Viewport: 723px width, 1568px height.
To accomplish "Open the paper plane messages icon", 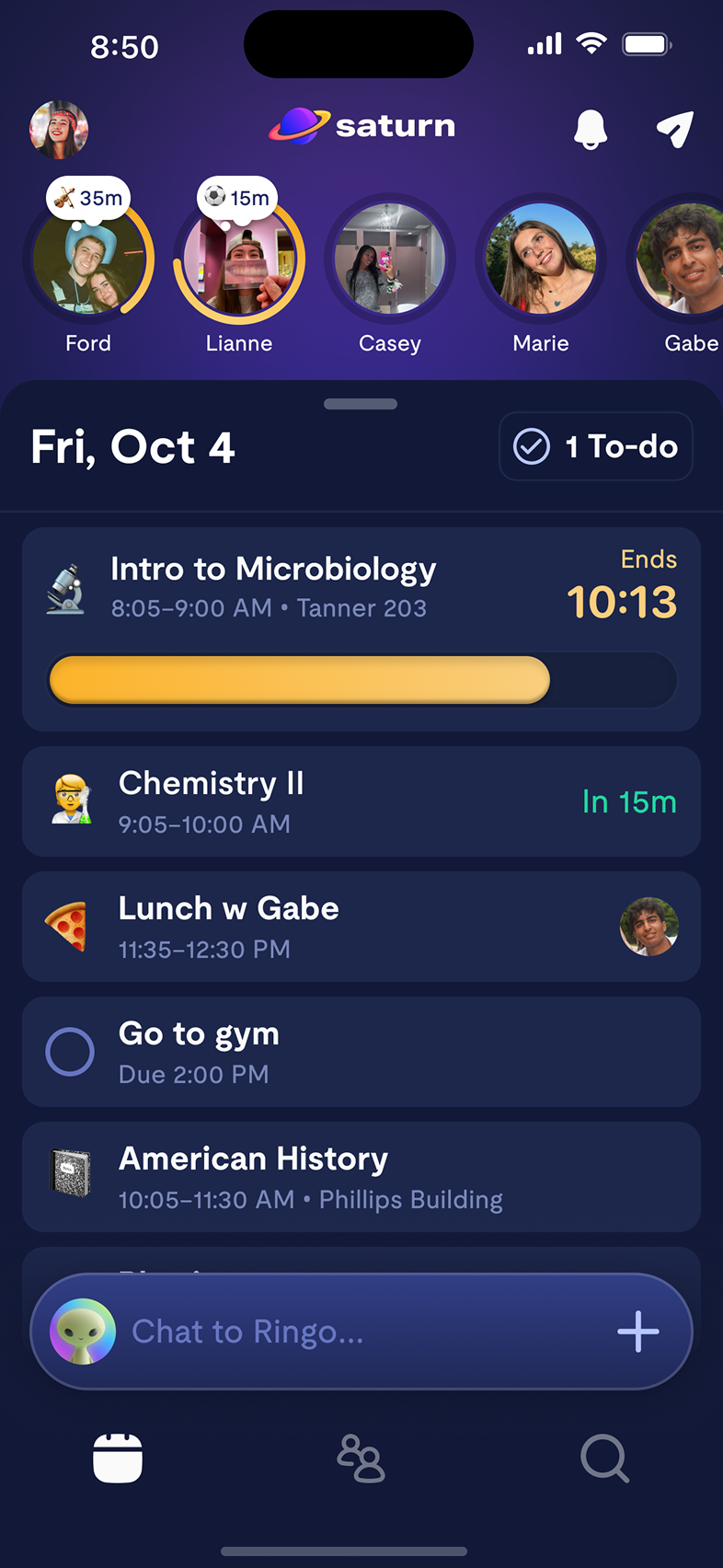I will pos(674,129).
